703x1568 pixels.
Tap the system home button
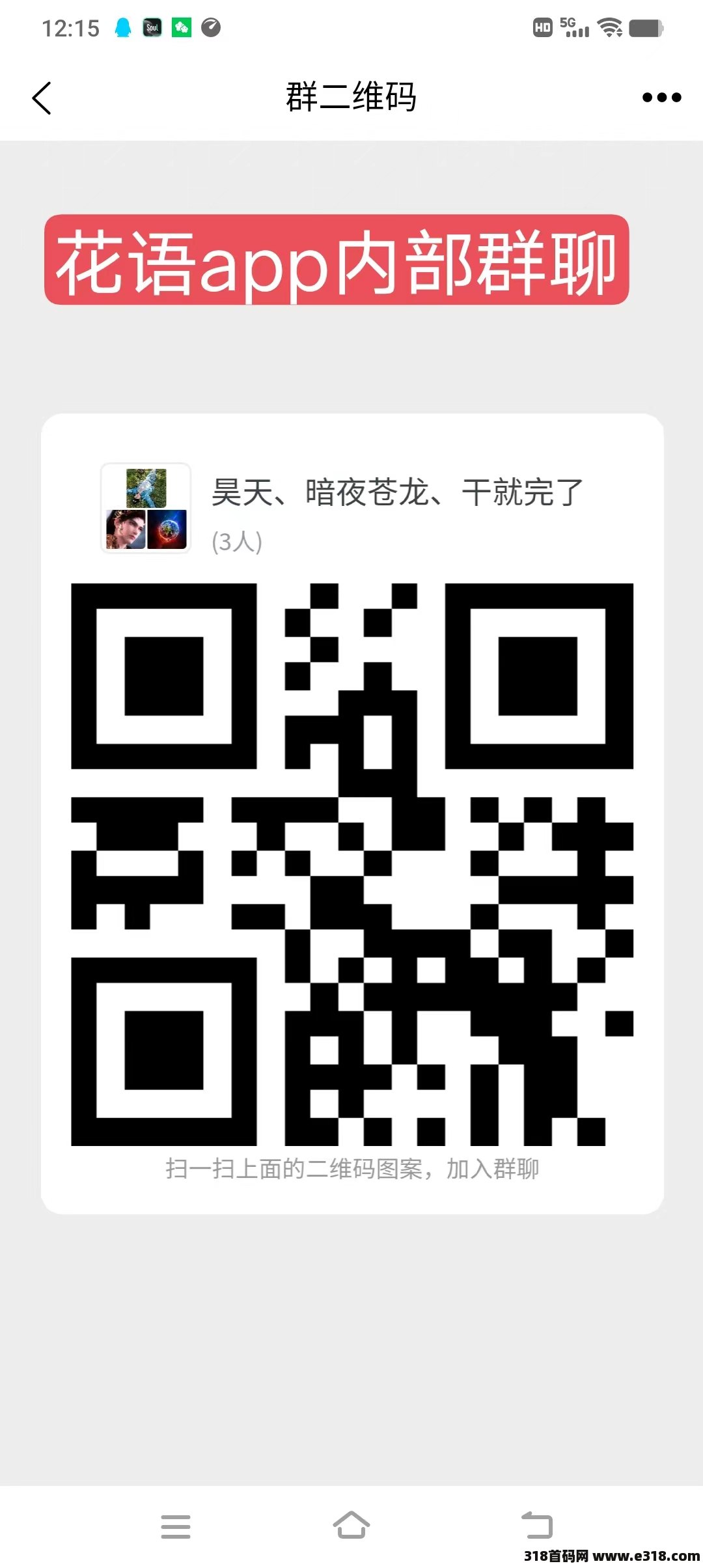coord(351,1525)
